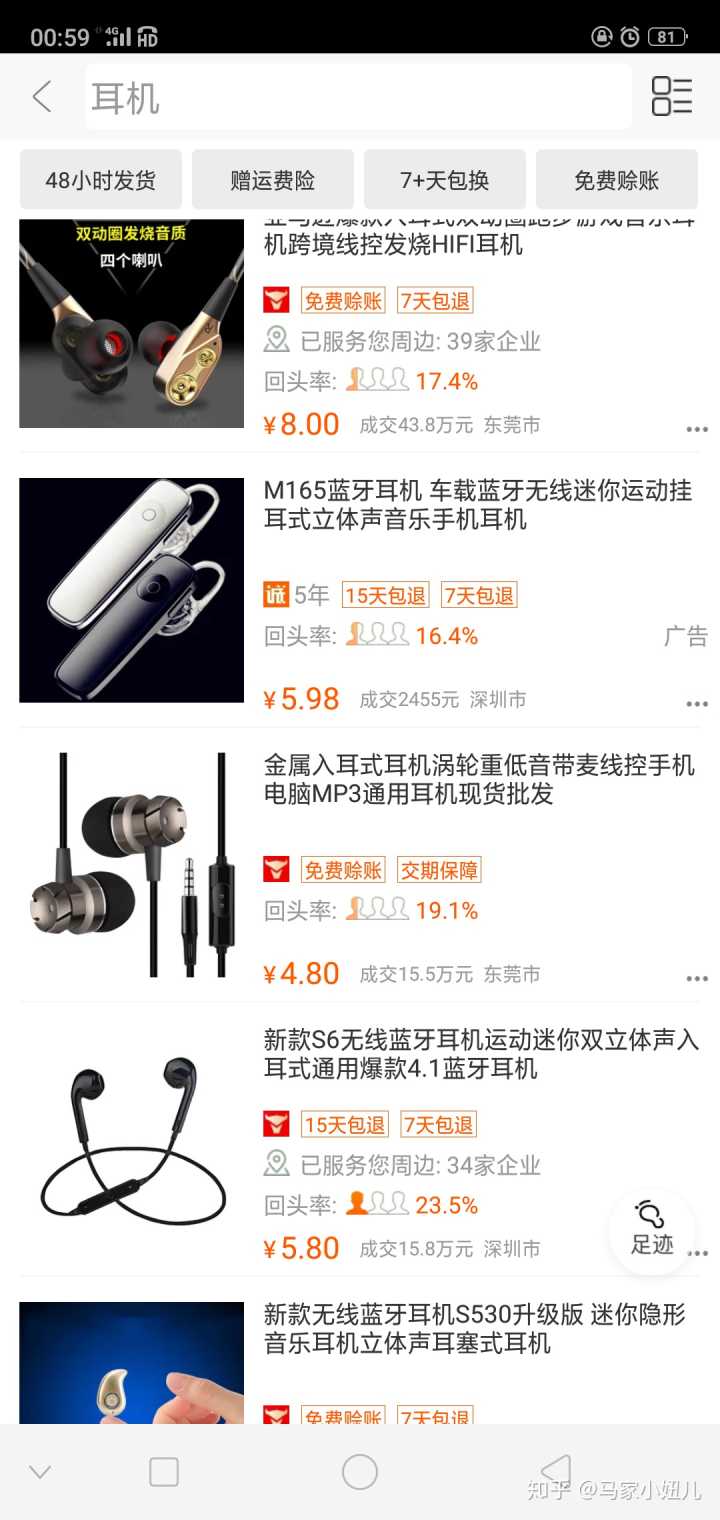Switch the list layout view icon

point(671,97)
